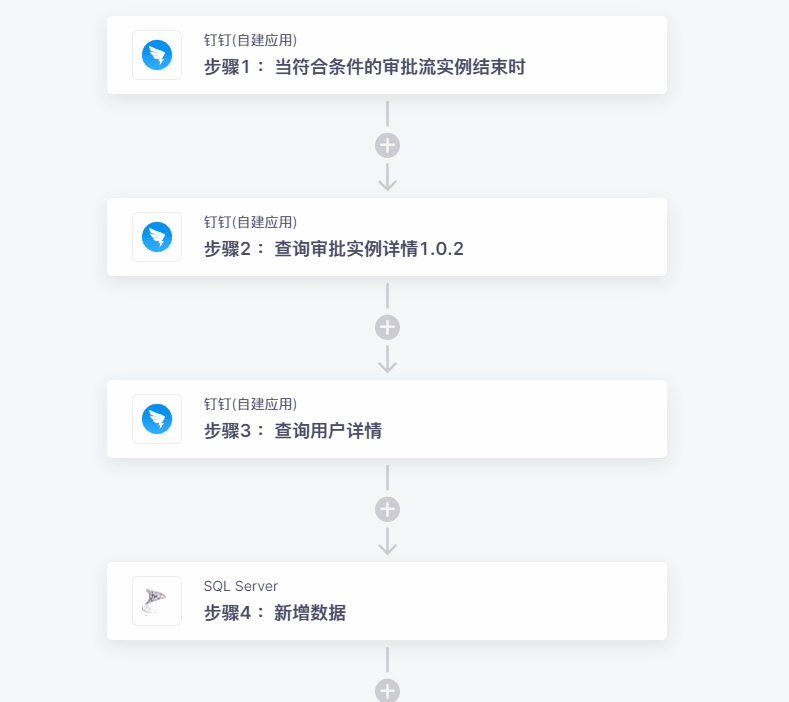The width and height of the screenshot is (789, 702).
Task: Open step 2 查询审批实例详情1.0.2 card
Action: [x=386, y=237]
